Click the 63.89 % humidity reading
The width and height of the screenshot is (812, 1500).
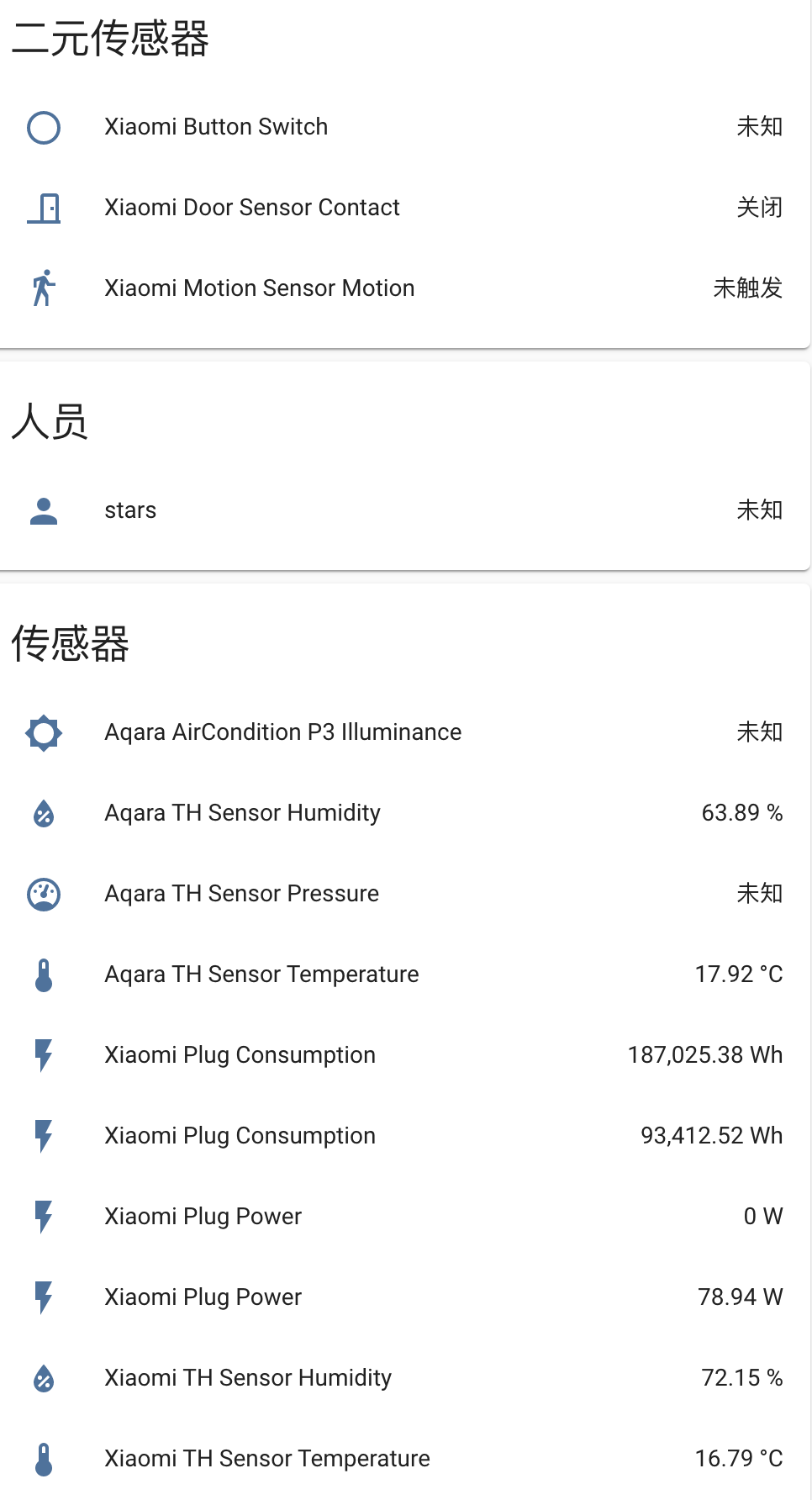click(x=742, y=813)
